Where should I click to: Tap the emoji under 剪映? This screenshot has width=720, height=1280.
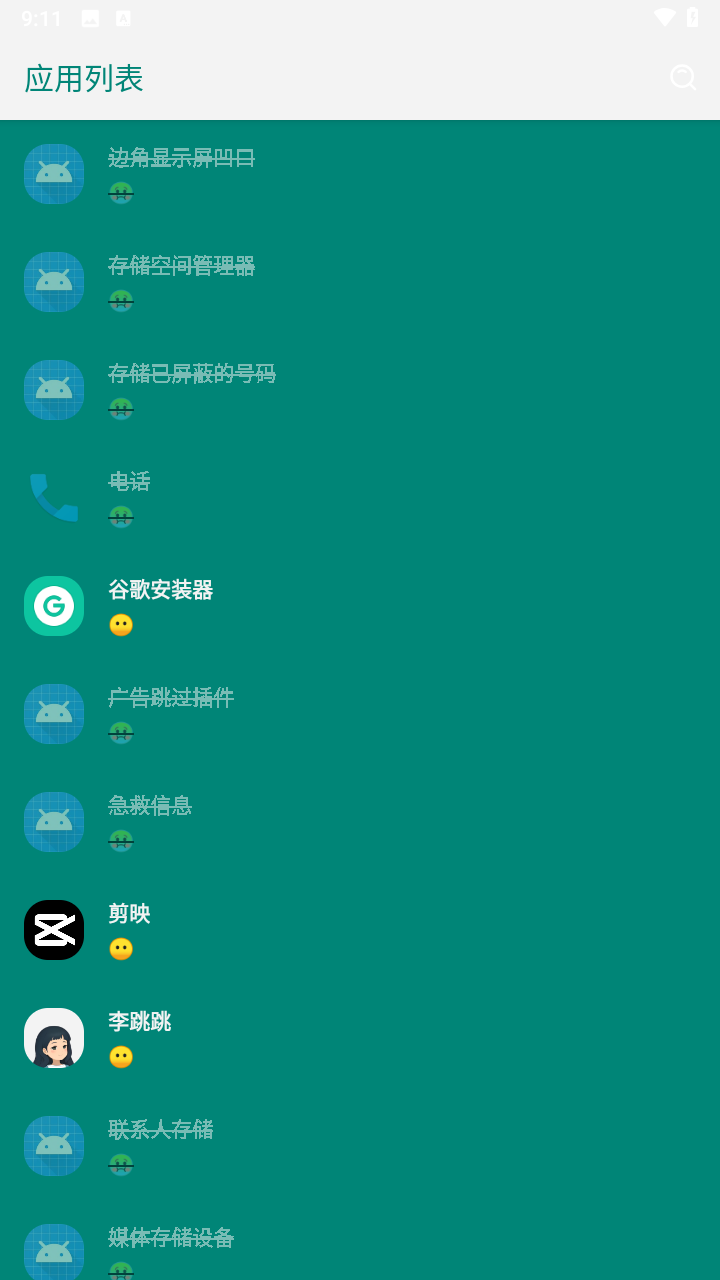pos(121,949)
